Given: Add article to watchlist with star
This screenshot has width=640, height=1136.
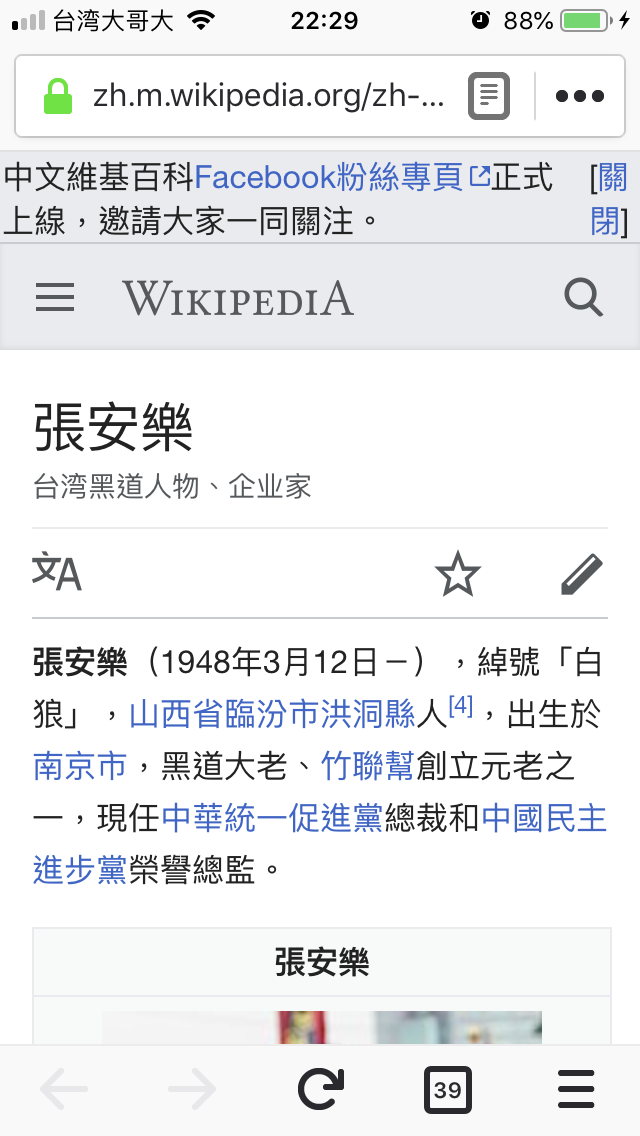Looking at the screenshot, I should click(457, 573).
